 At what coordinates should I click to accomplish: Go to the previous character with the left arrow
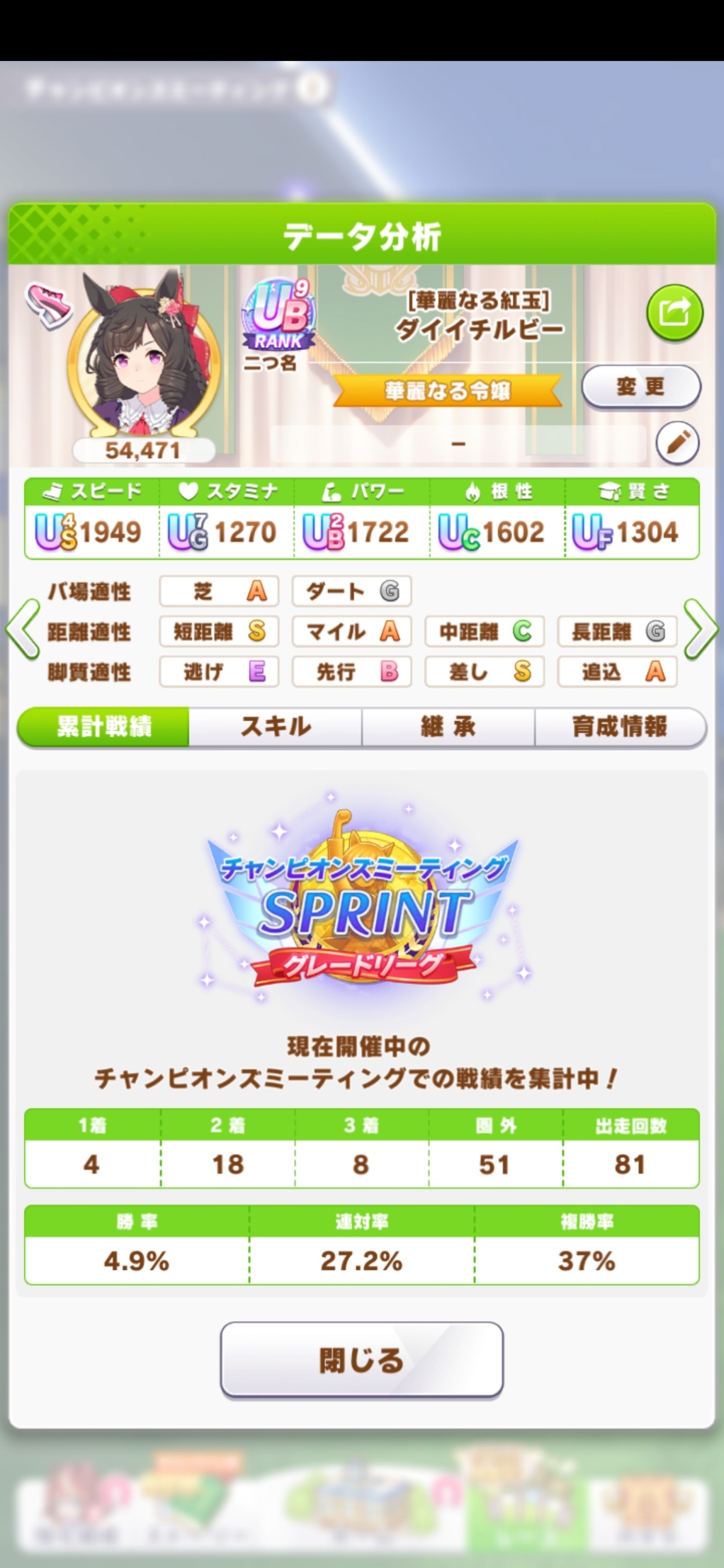[23, 630]
